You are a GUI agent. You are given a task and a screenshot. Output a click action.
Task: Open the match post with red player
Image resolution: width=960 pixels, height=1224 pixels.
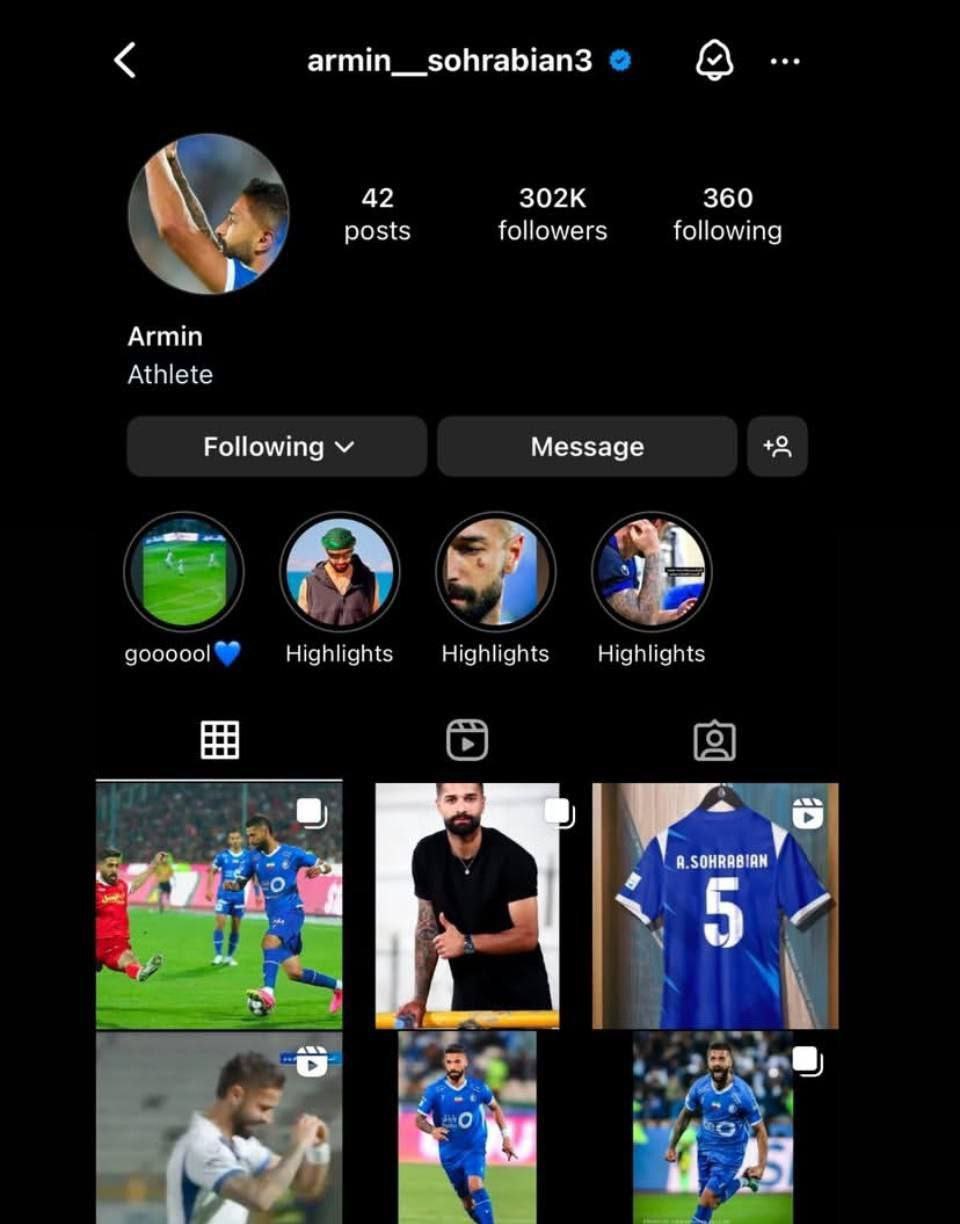(x=219, y=905)
